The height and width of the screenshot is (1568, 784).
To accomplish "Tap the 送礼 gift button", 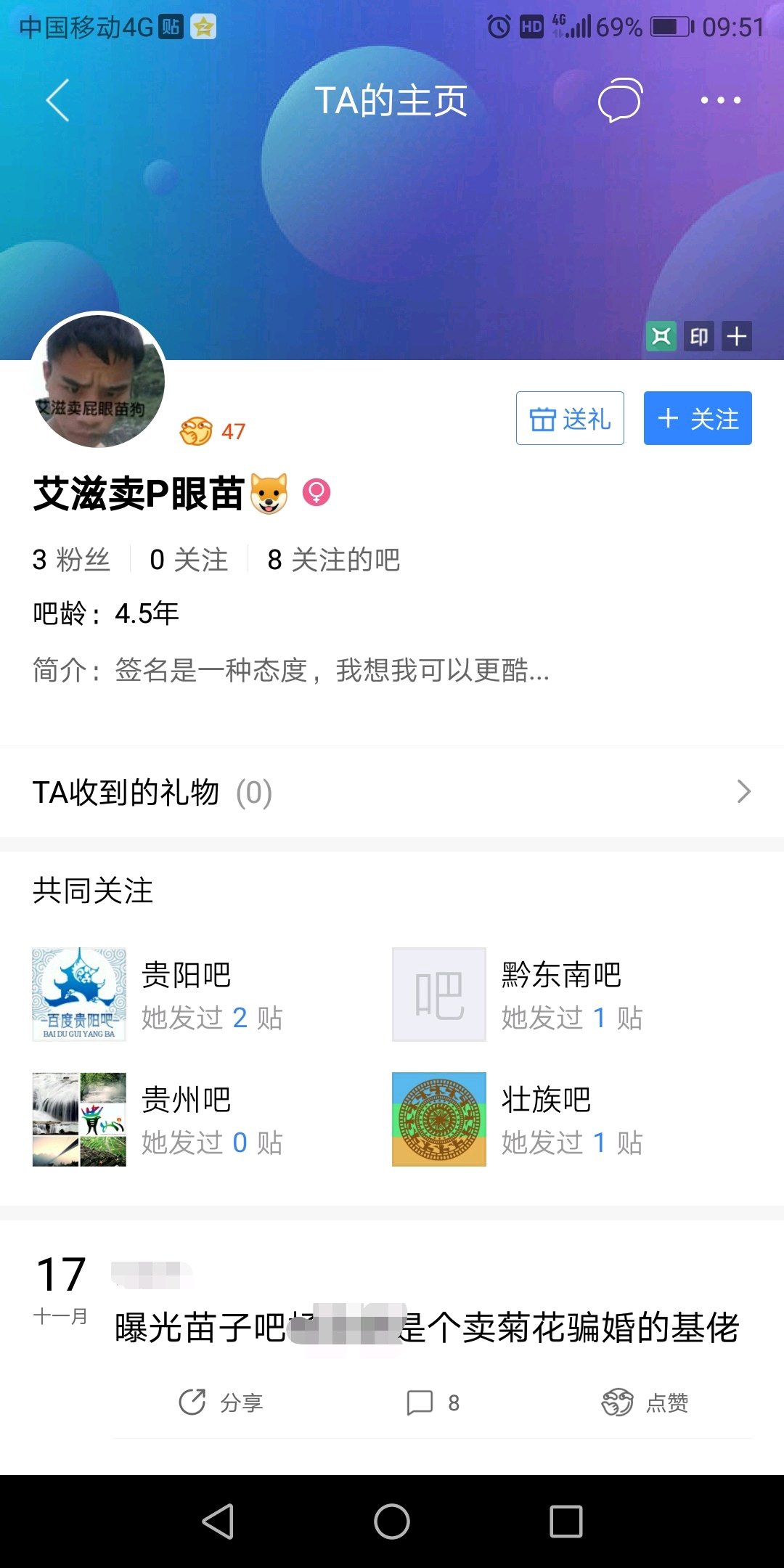I will [x=570, y=418].
